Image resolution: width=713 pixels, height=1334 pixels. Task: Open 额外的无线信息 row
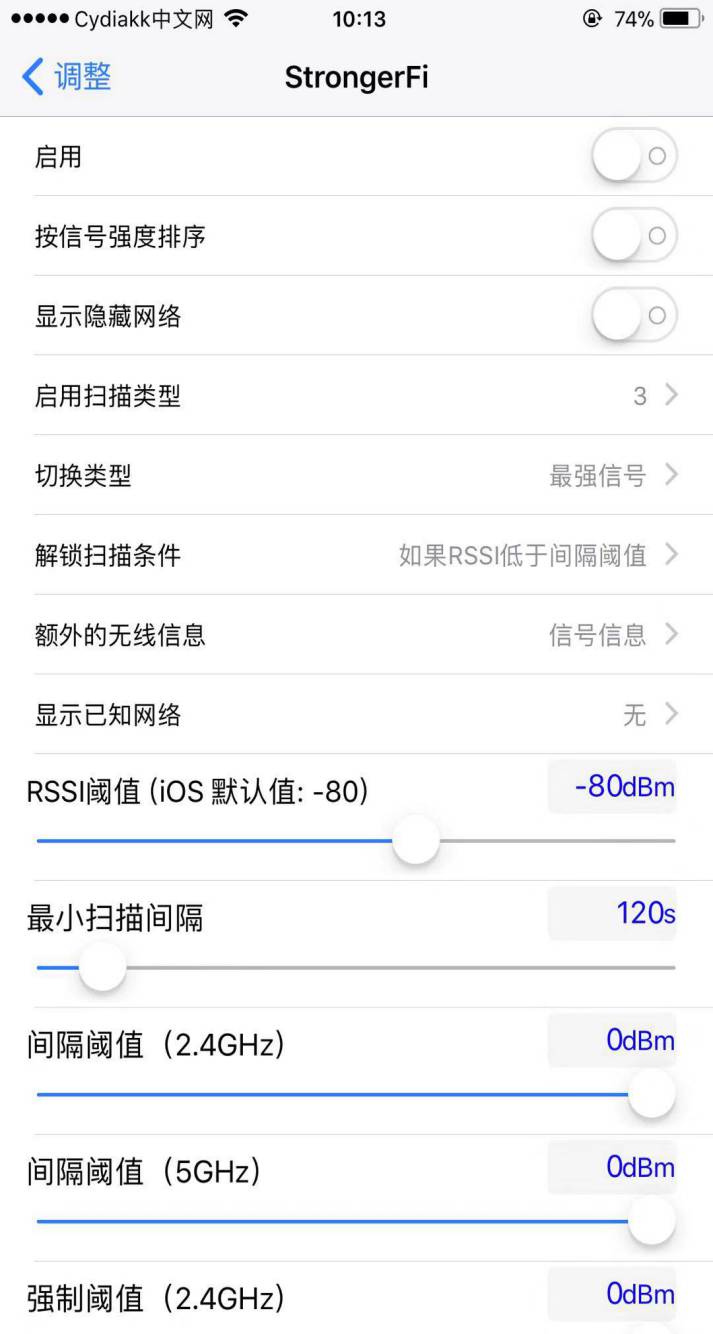tap(356, 635)
